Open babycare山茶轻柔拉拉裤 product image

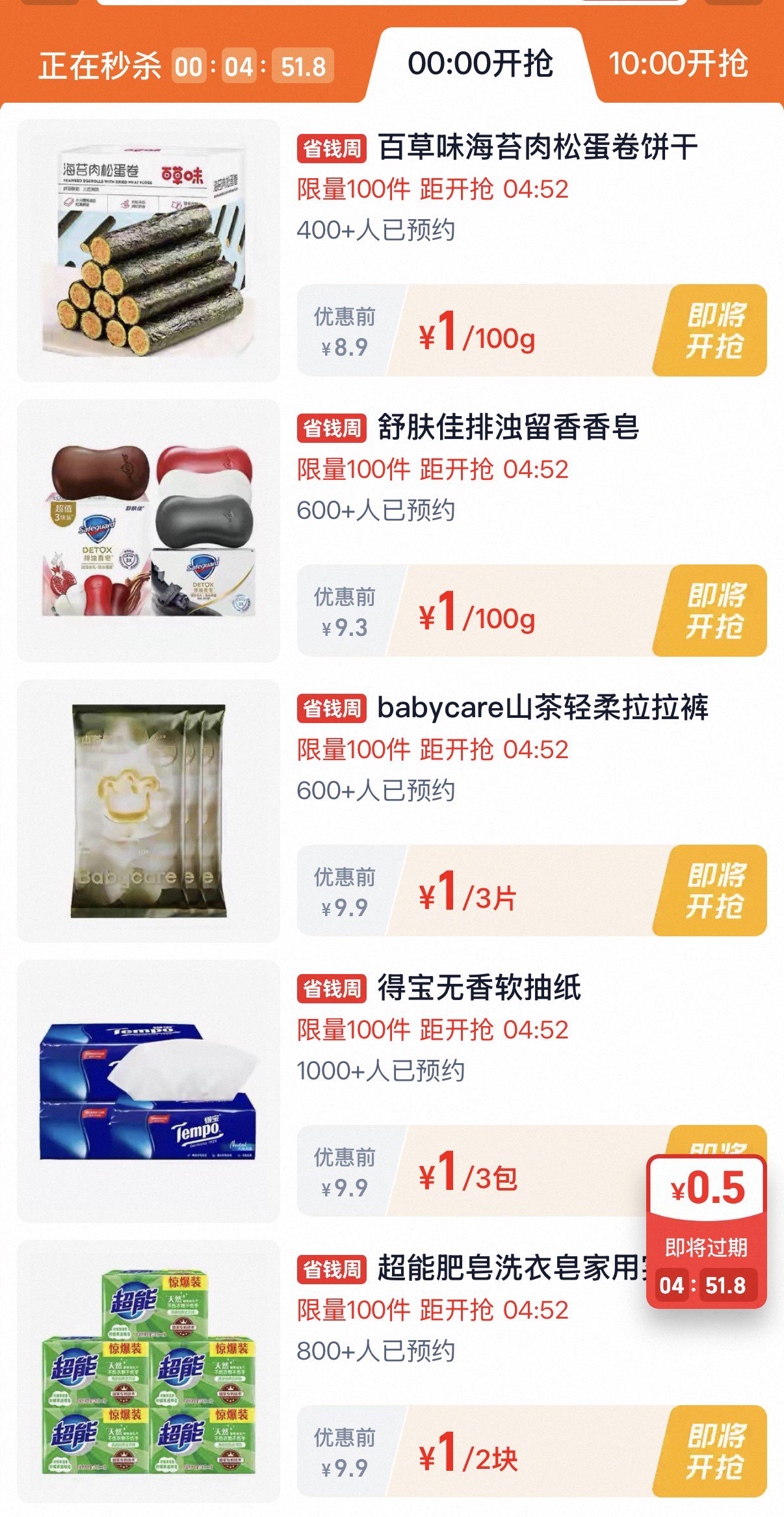point(148,811)
